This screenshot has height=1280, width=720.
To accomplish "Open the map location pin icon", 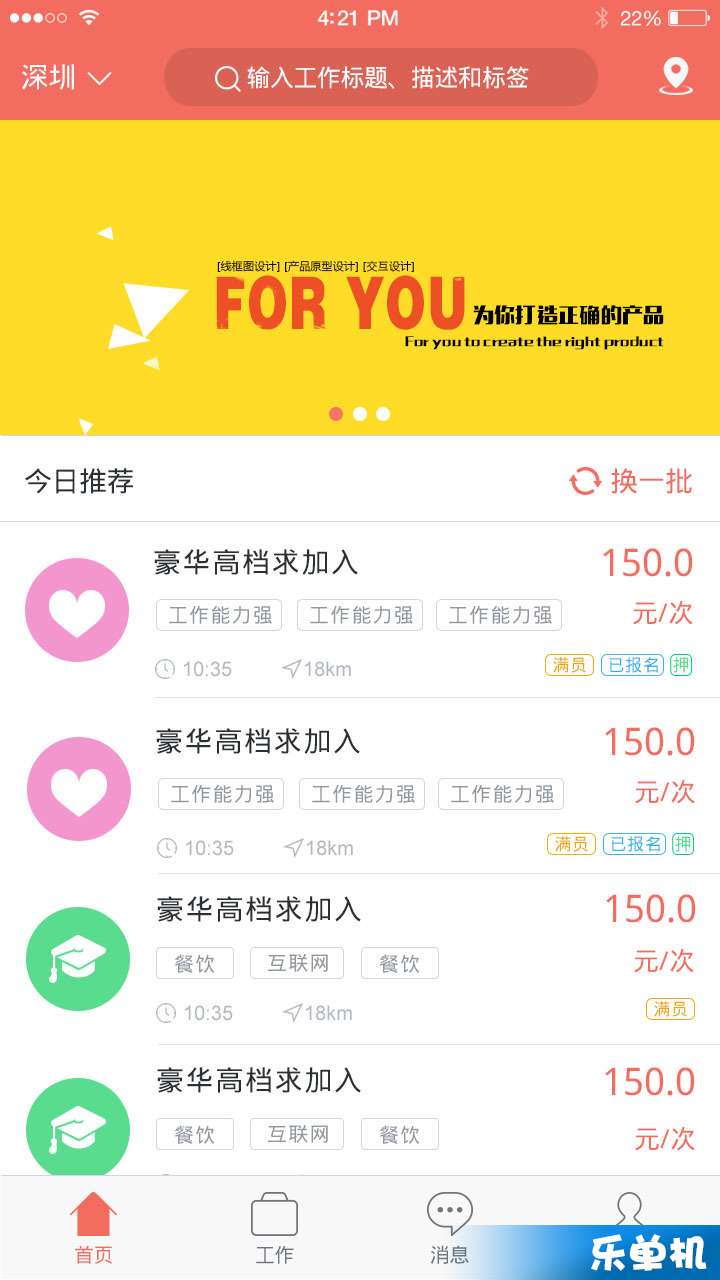I will (x=676, y=77).
